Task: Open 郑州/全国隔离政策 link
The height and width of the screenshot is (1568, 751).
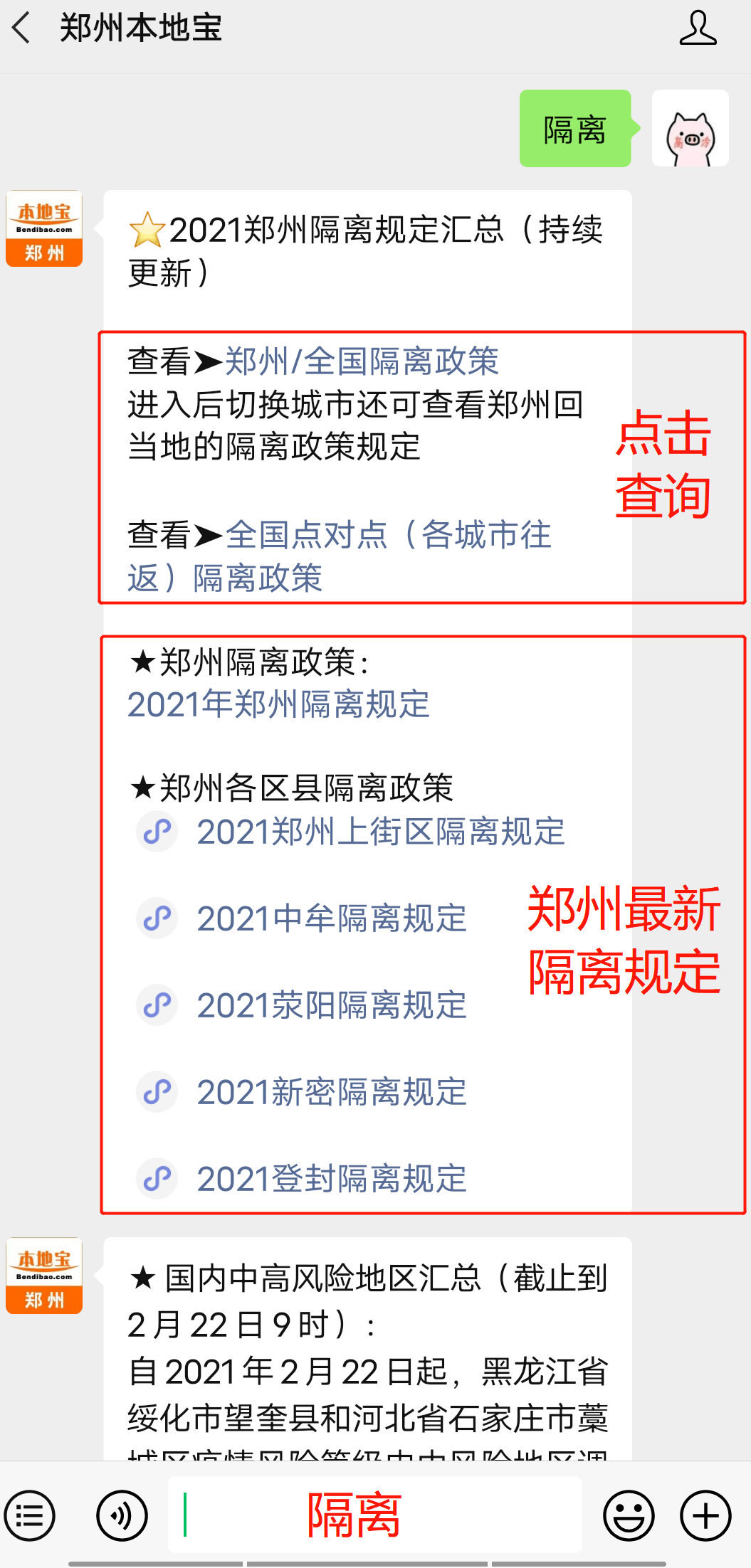Action: point(362,361)
